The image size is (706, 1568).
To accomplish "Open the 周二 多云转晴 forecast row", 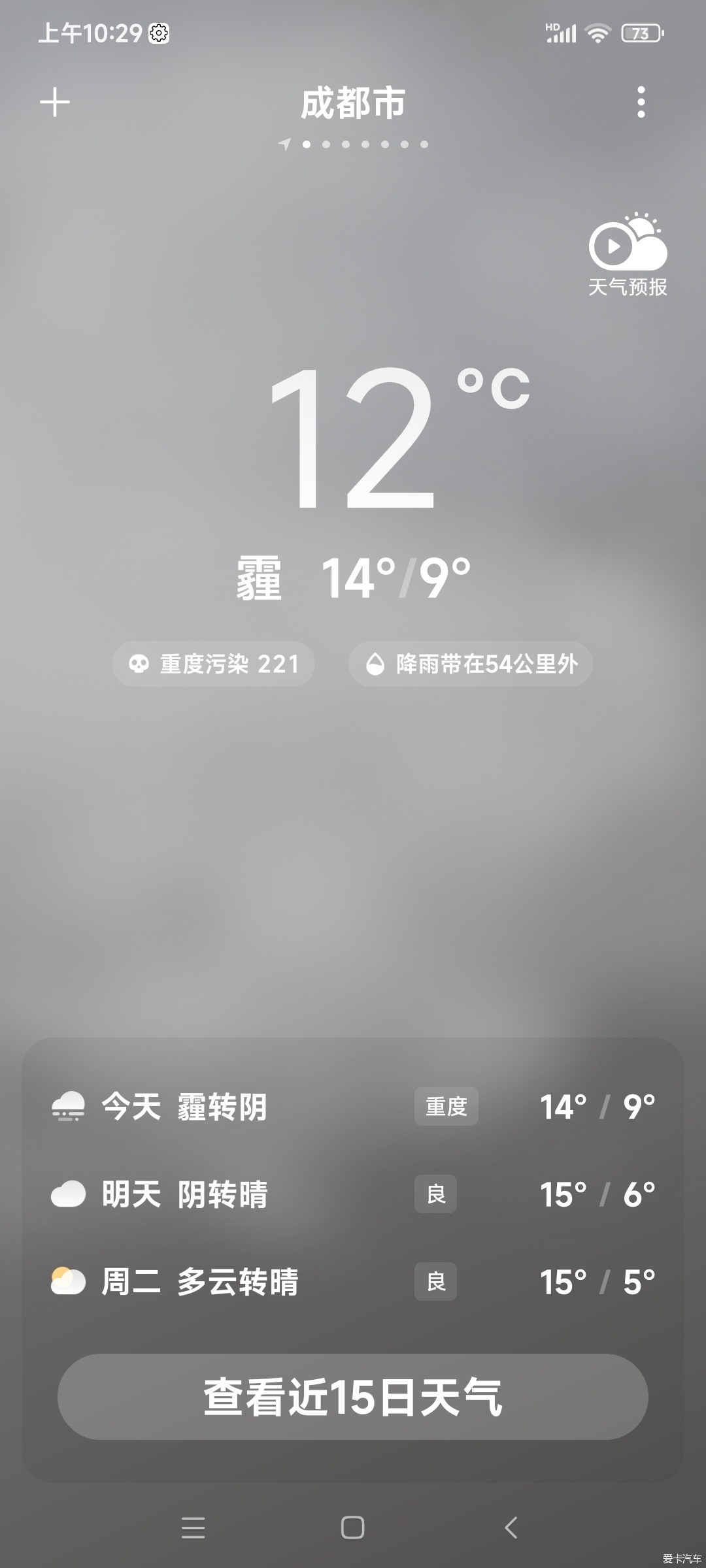I will 353,1282.
